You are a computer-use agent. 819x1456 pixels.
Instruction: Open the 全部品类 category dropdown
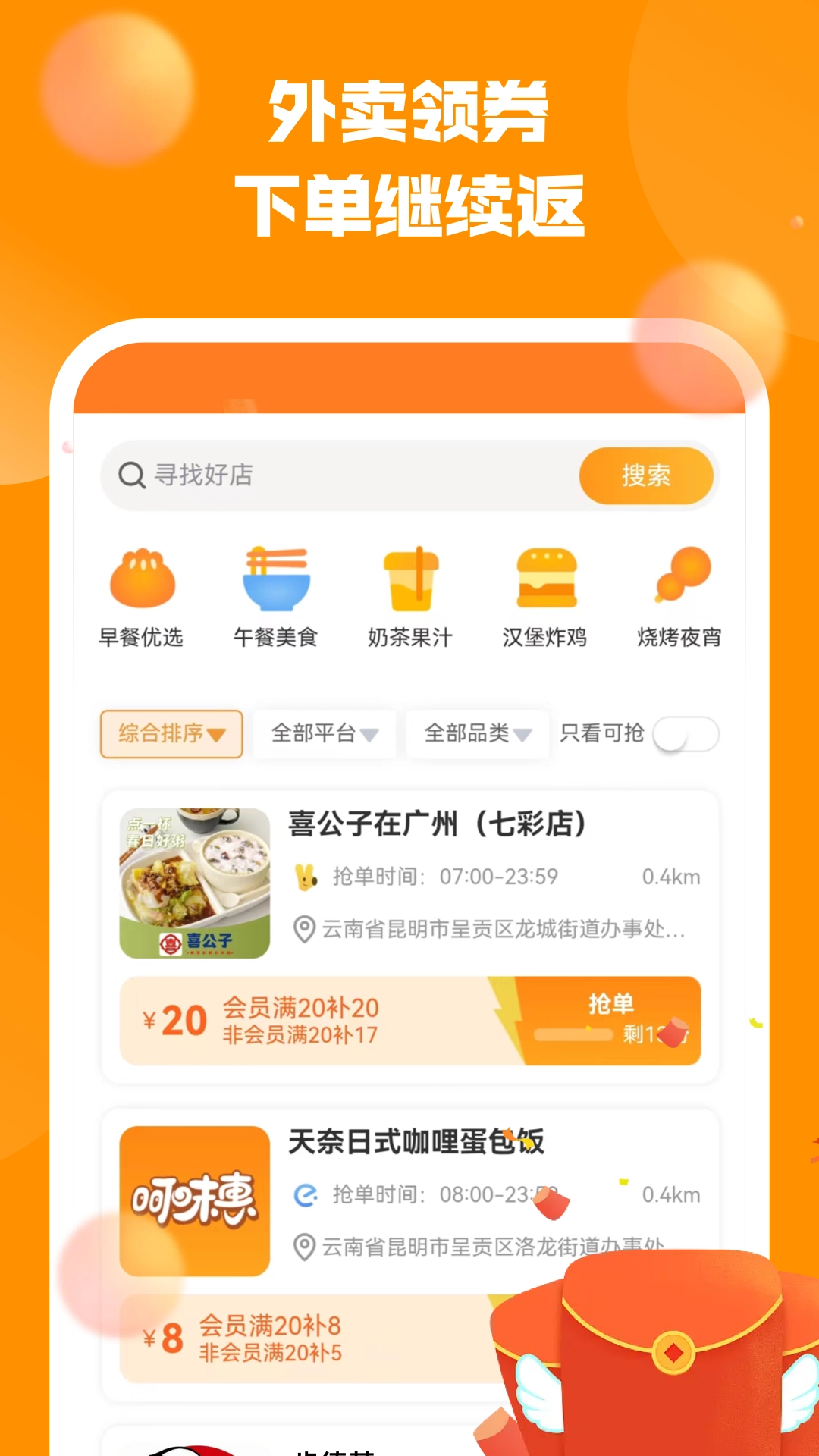click(x=476, y=733)
